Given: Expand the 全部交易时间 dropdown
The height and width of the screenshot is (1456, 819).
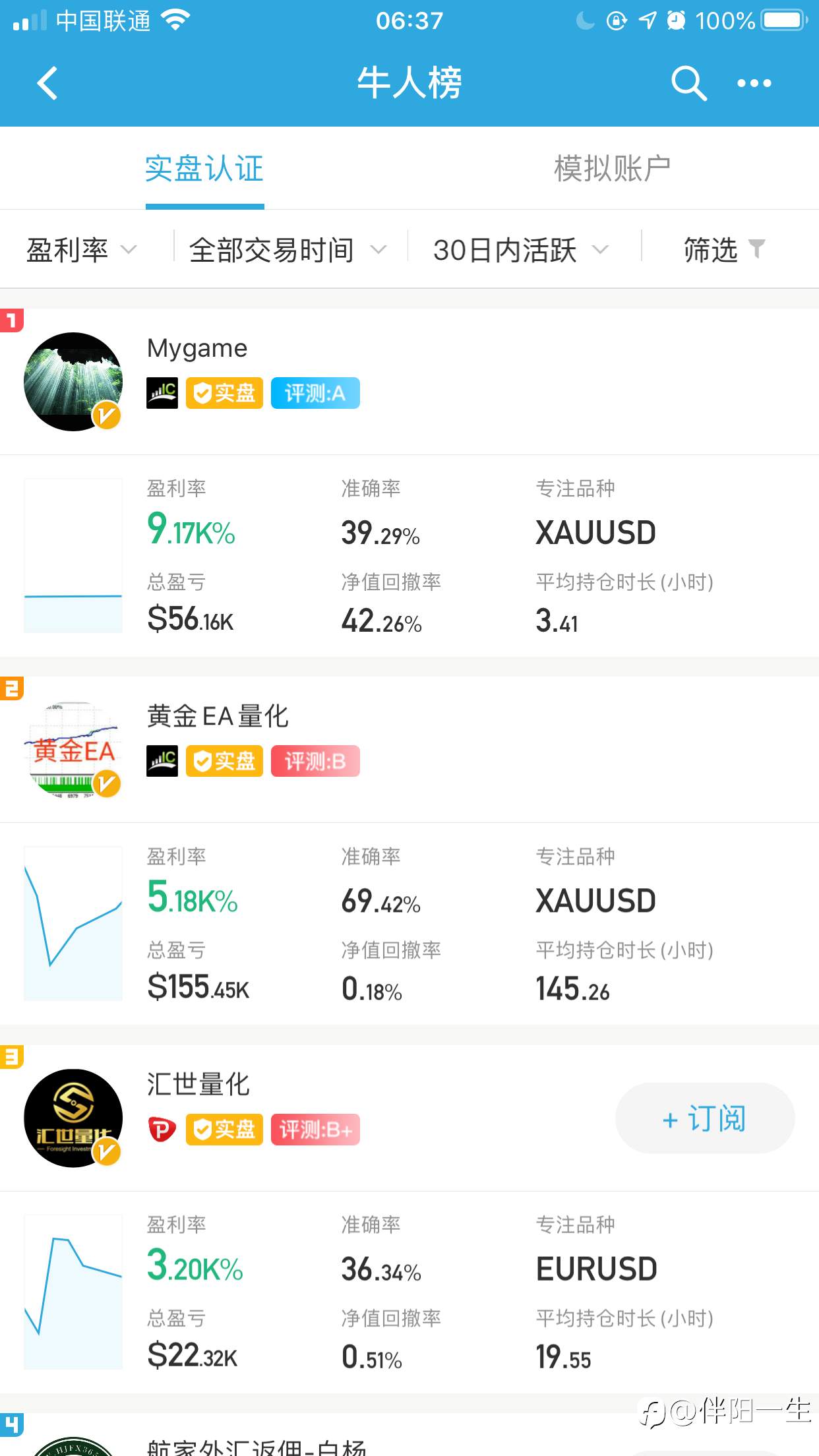Looking at the screenshot, I should pyautogui.click(x=287, y=250).
